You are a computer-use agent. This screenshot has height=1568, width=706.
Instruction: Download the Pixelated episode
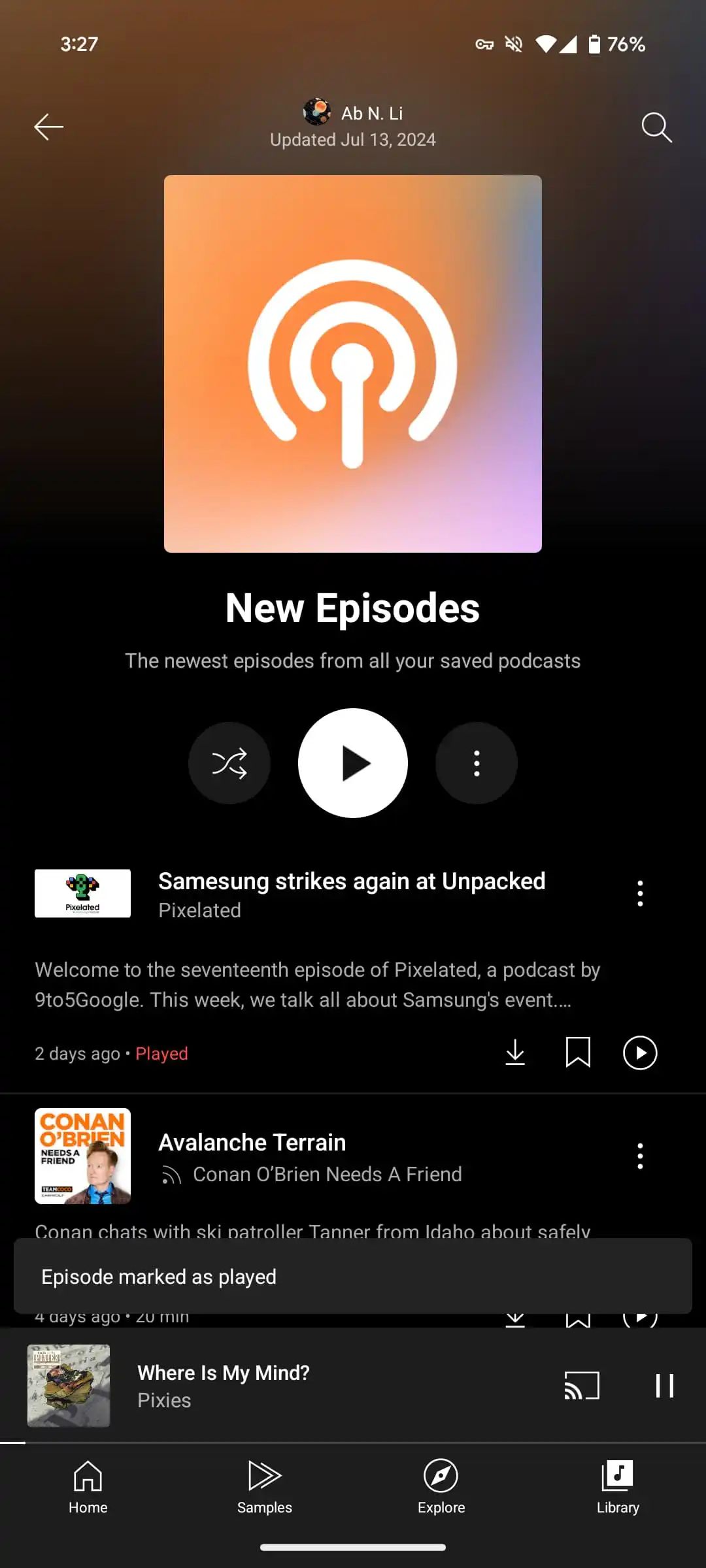point(515,1053)
